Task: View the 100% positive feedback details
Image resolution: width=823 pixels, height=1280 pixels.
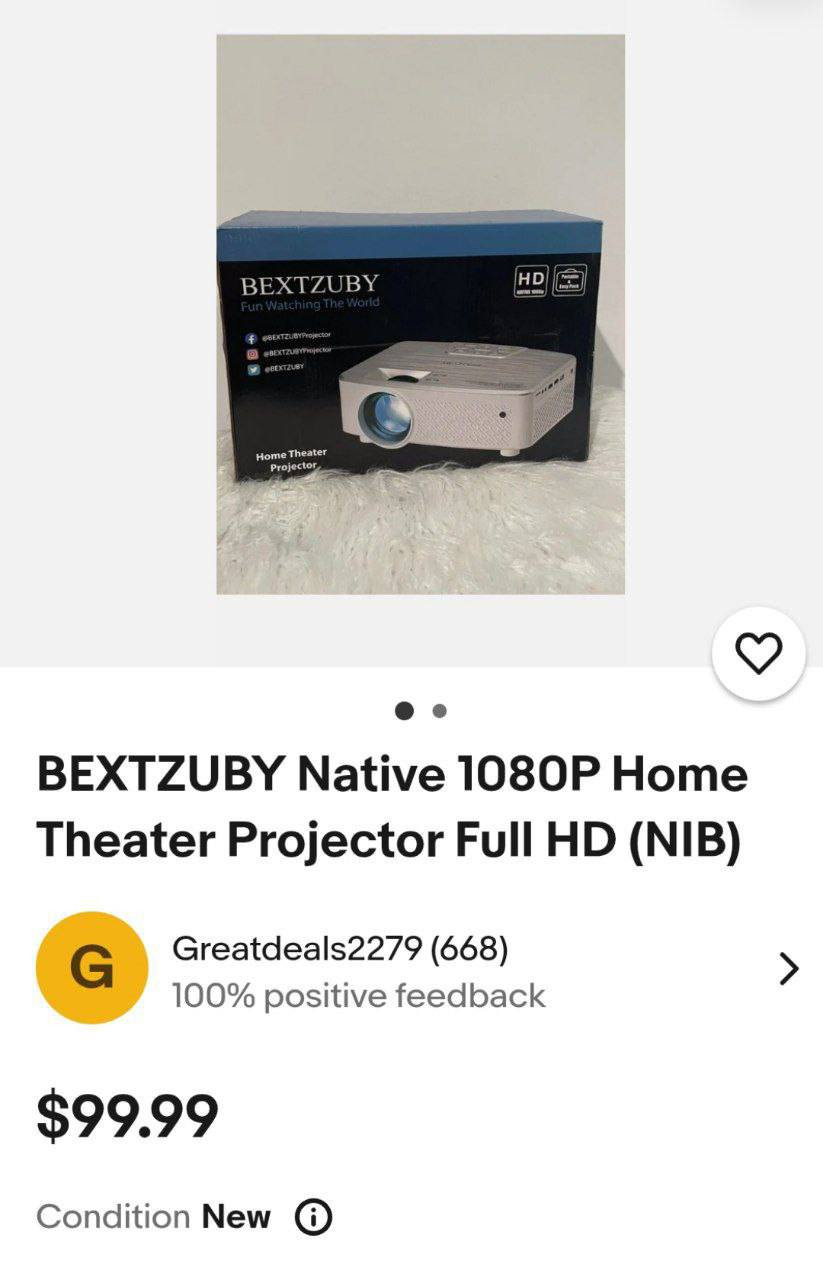Action: [x=358, y=995]
